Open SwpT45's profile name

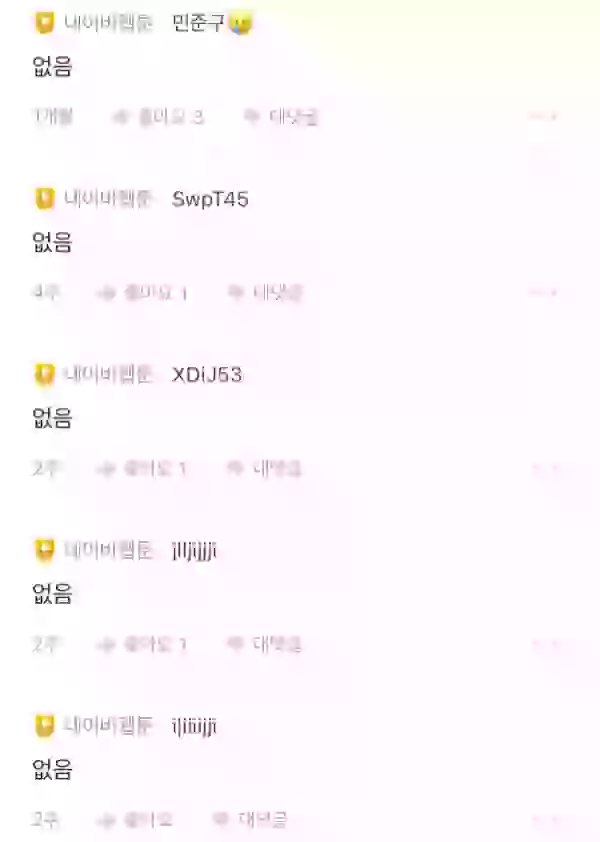210,199
